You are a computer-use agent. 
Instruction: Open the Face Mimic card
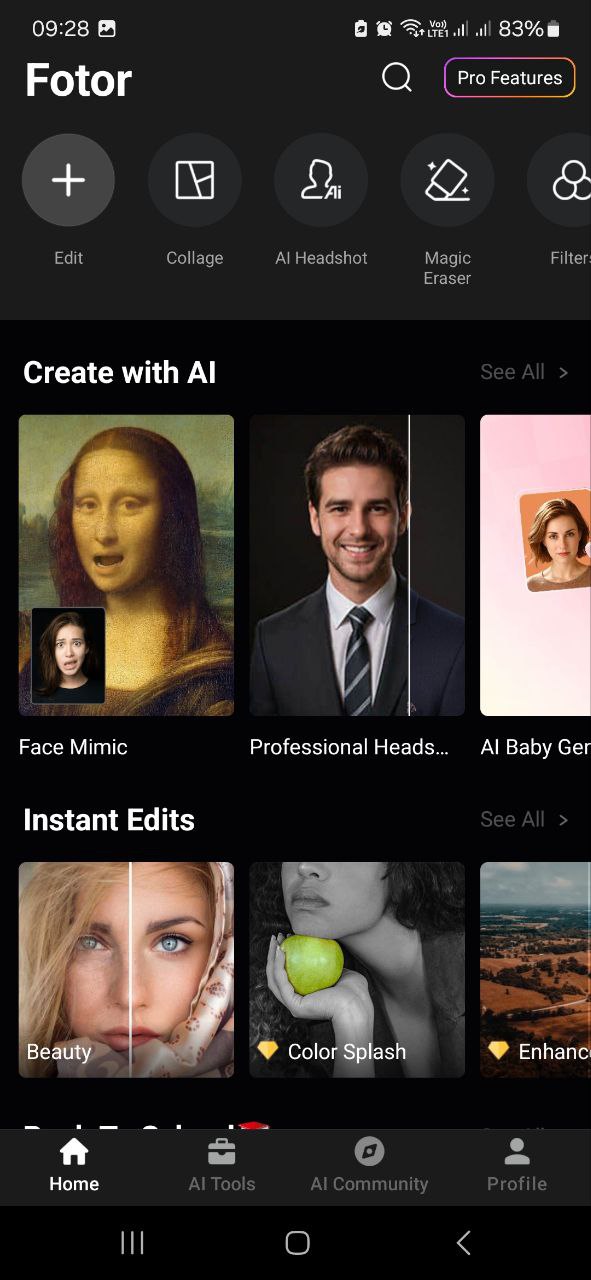(x=126, y=565)
